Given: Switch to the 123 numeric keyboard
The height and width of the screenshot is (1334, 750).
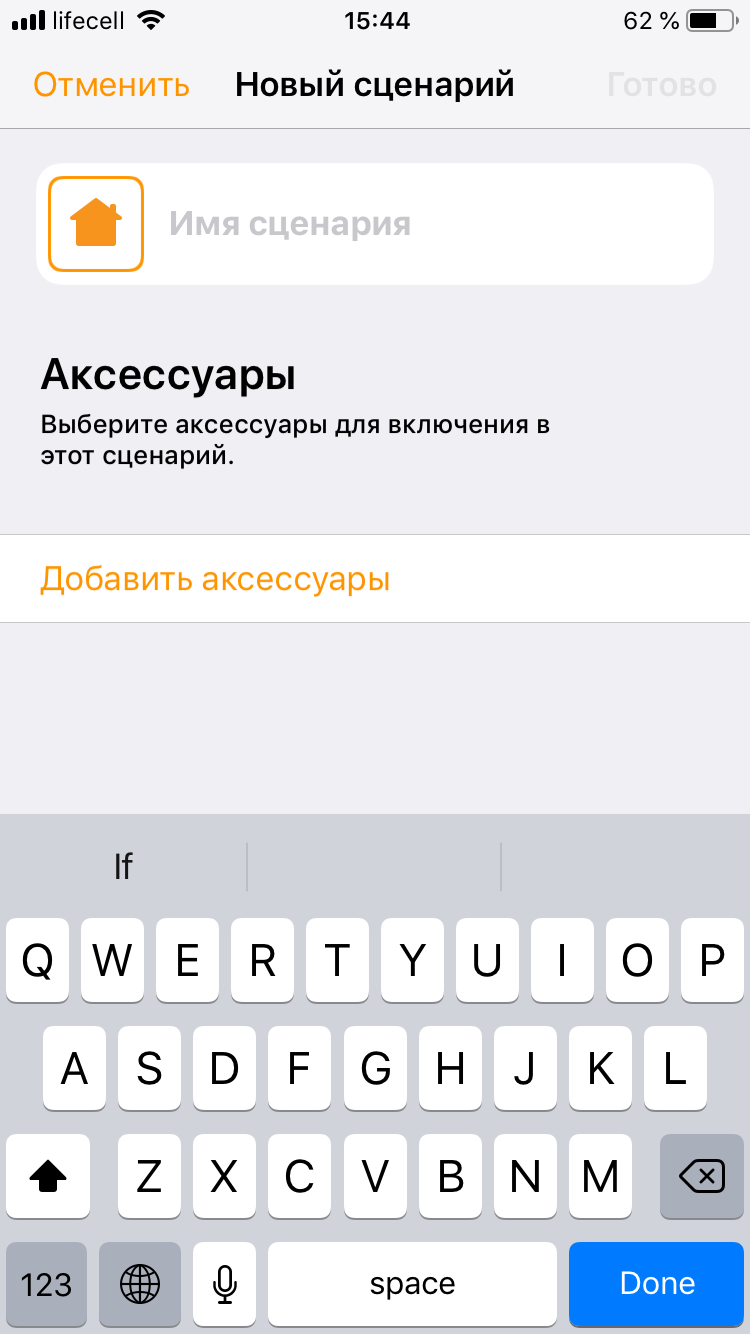Looking at the screenshot, I should pos(46,1284).
